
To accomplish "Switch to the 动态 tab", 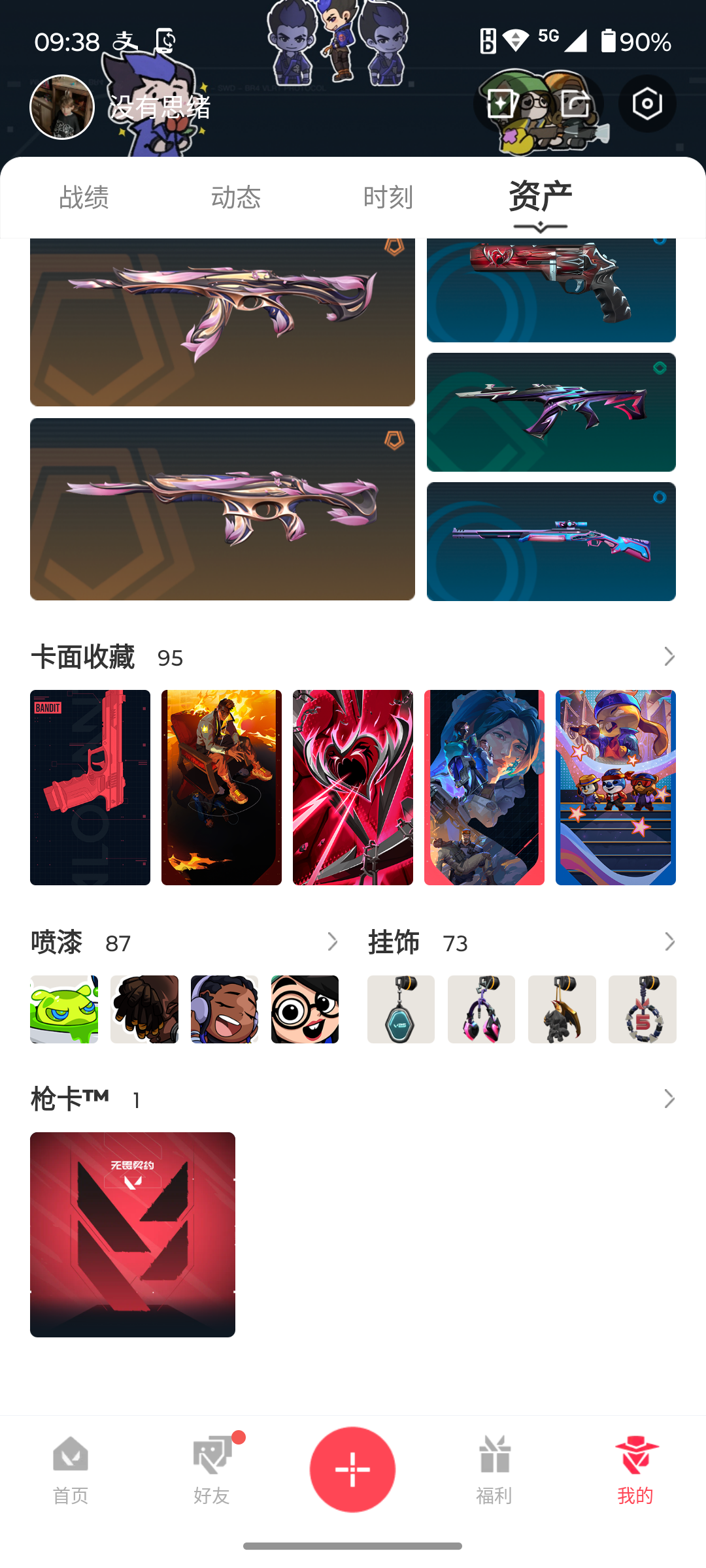I will pos(236,197).
